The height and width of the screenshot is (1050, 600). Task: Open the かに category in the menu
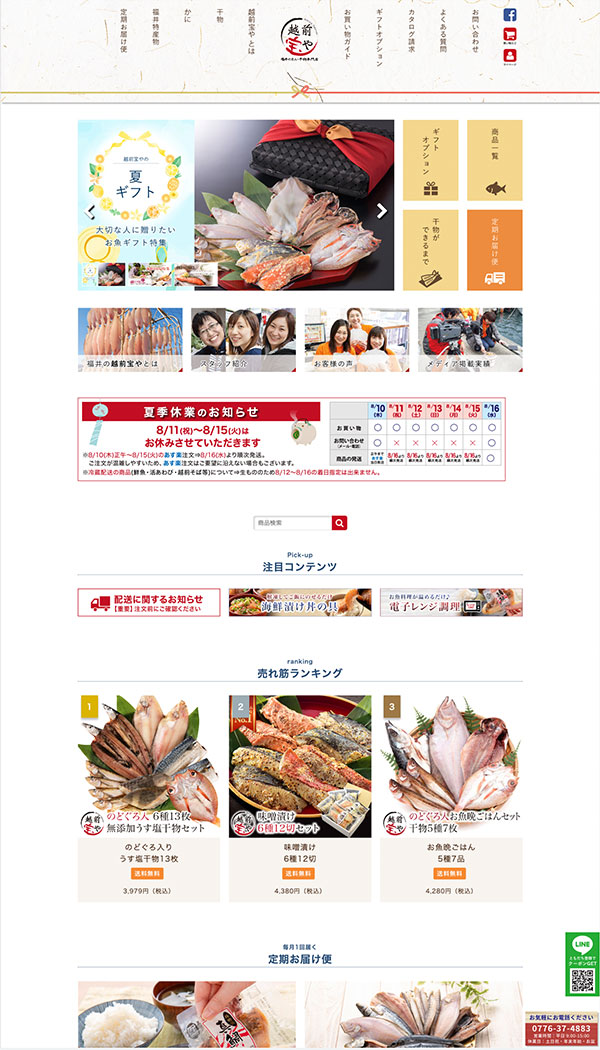[187, 17]
